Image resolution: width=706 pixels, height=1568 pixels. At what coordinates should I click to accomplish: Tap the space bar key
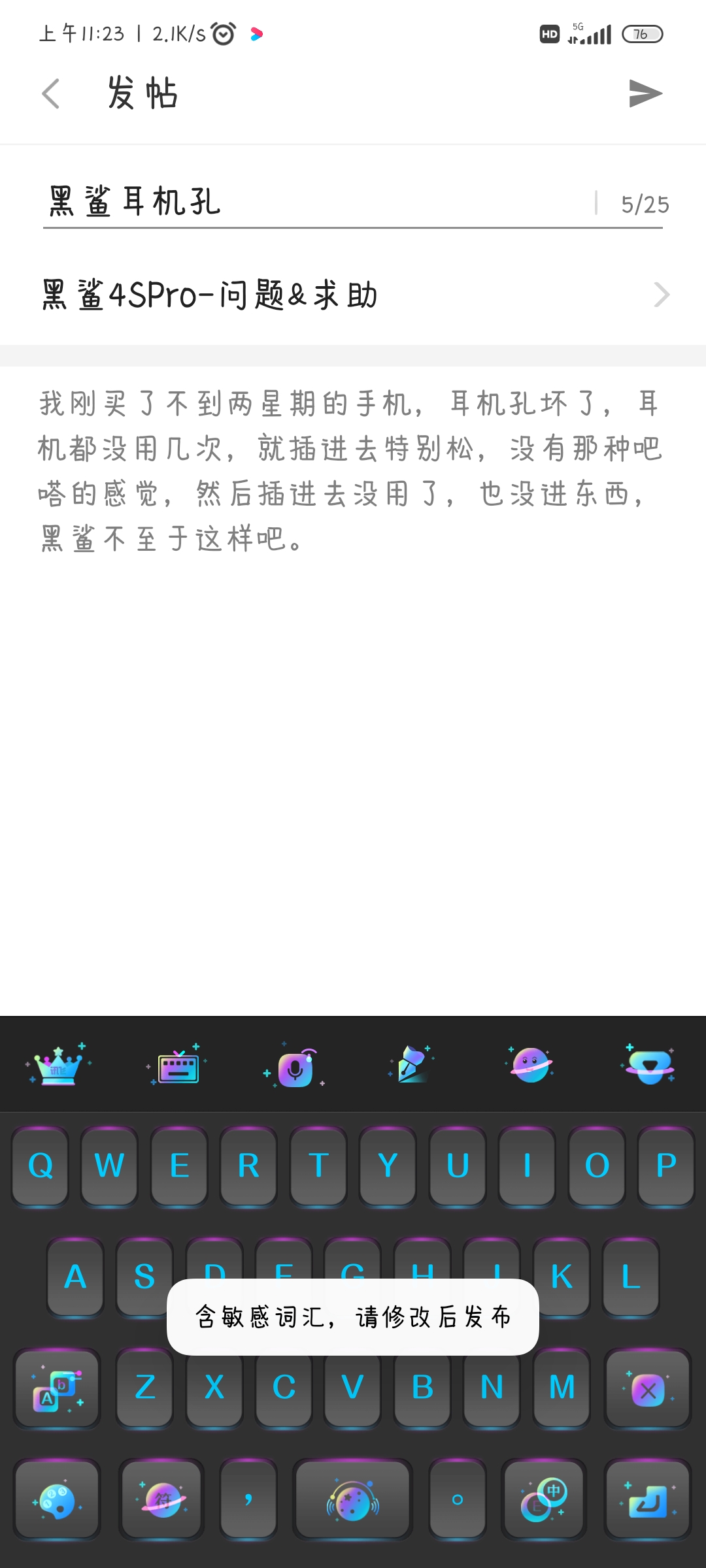tap(353, 1499)
